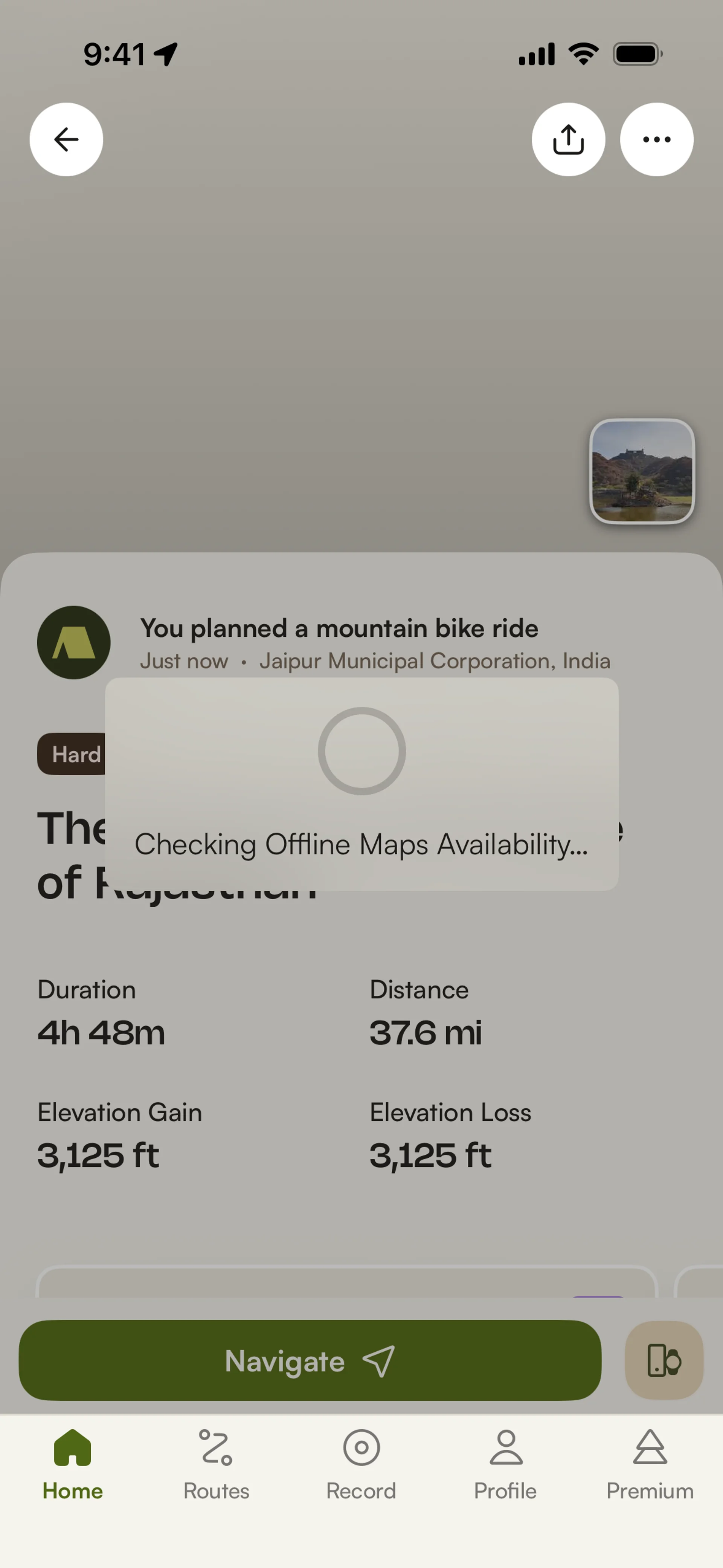Start navigation with the Navigate button
The image size is (723, 1568).
point(310,1360)
